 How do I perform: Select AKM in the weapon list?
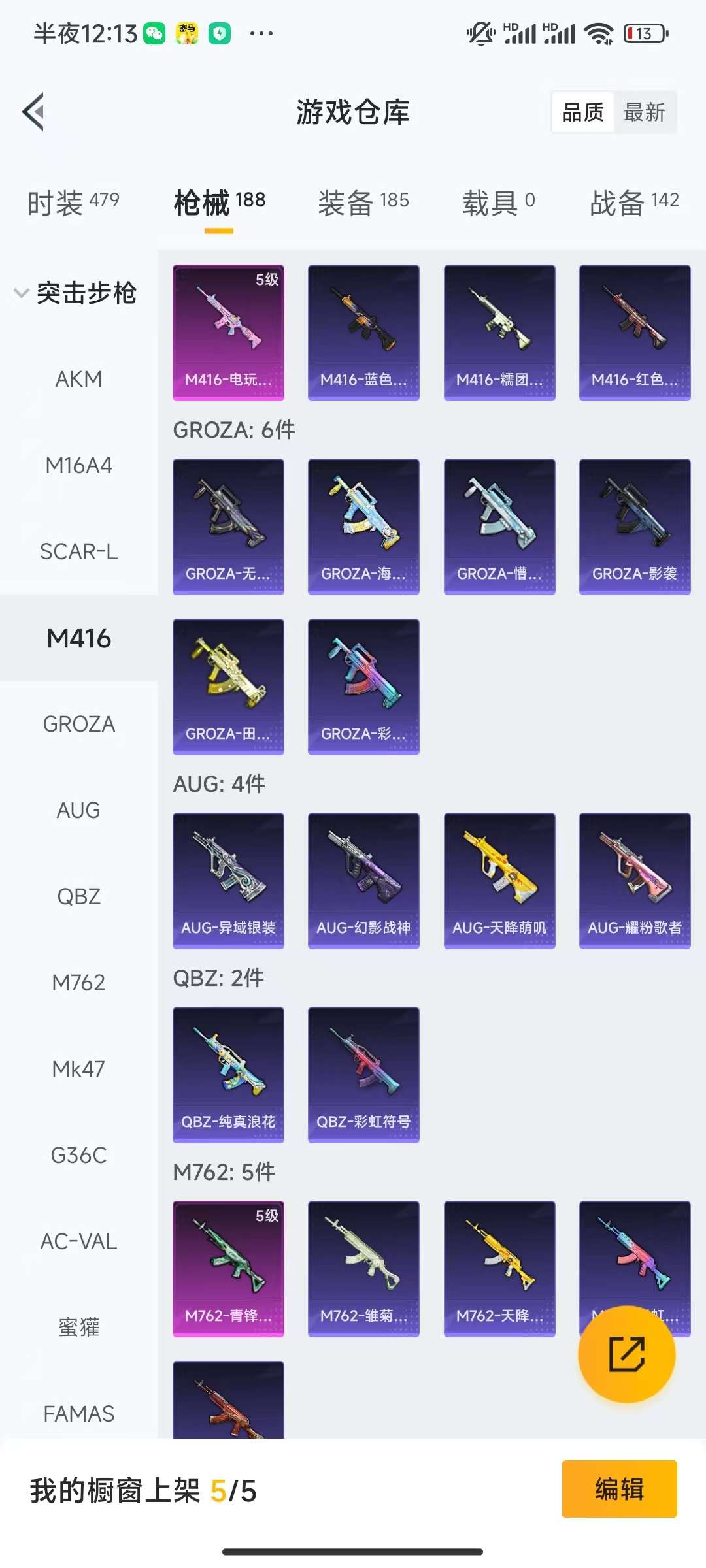click(x=78, y=379)
